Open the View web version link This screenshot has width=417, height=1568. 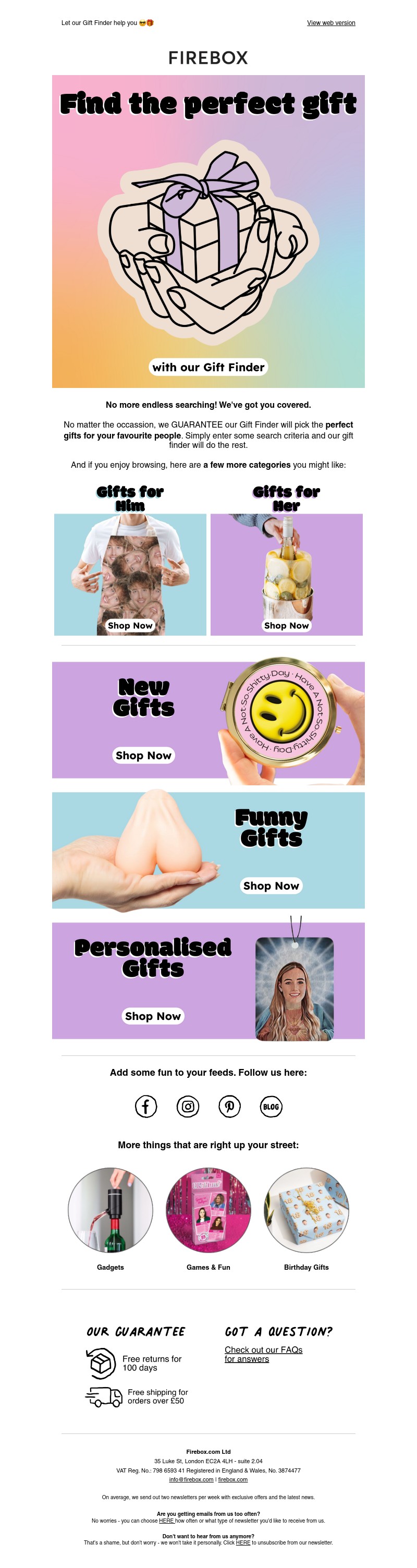click(x=330, y=23)
